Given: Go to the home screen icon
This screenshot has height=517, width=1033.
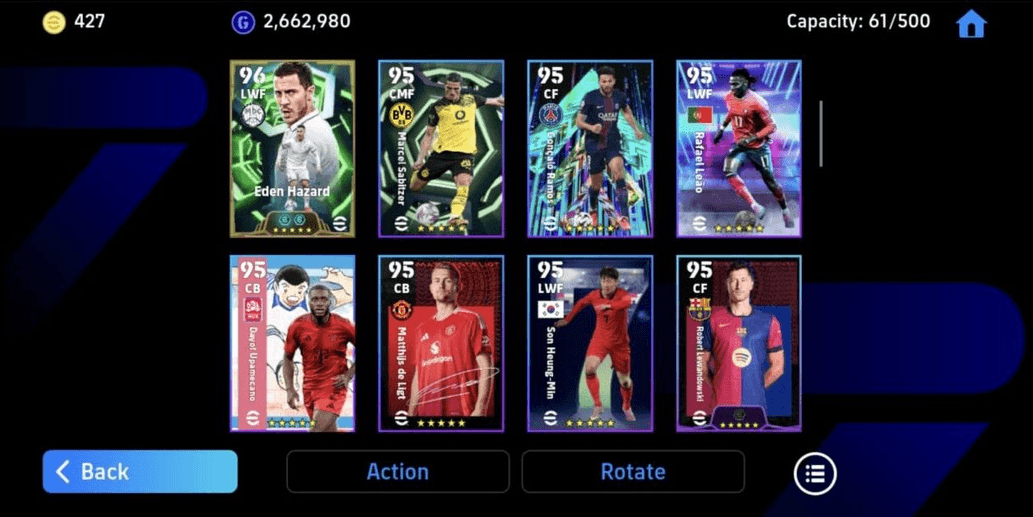Looking at the screenshot, I should (x=971, y=24).
